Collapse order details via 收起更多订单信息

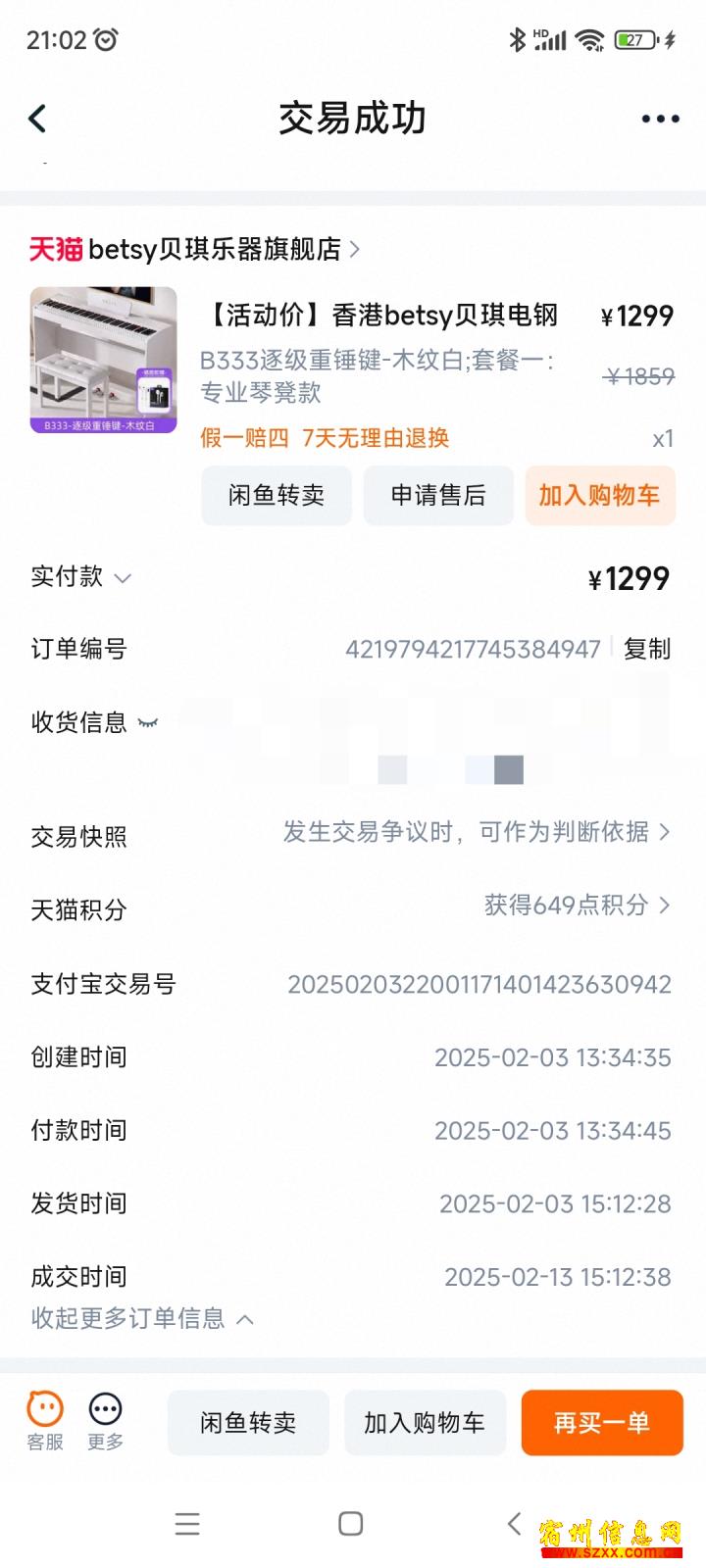[142, 1319]
